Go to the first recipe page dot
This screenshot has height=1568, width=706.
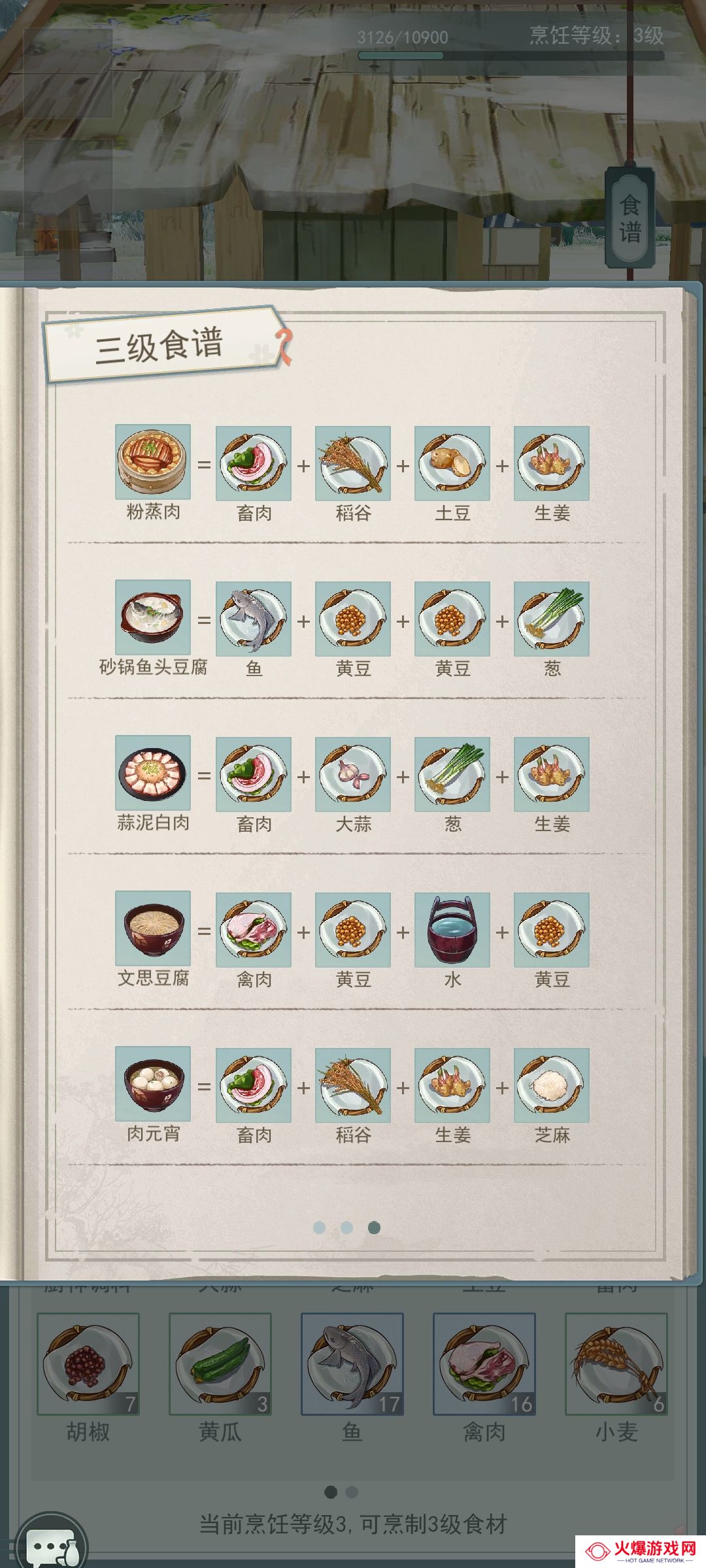[x=319, y=1228]
